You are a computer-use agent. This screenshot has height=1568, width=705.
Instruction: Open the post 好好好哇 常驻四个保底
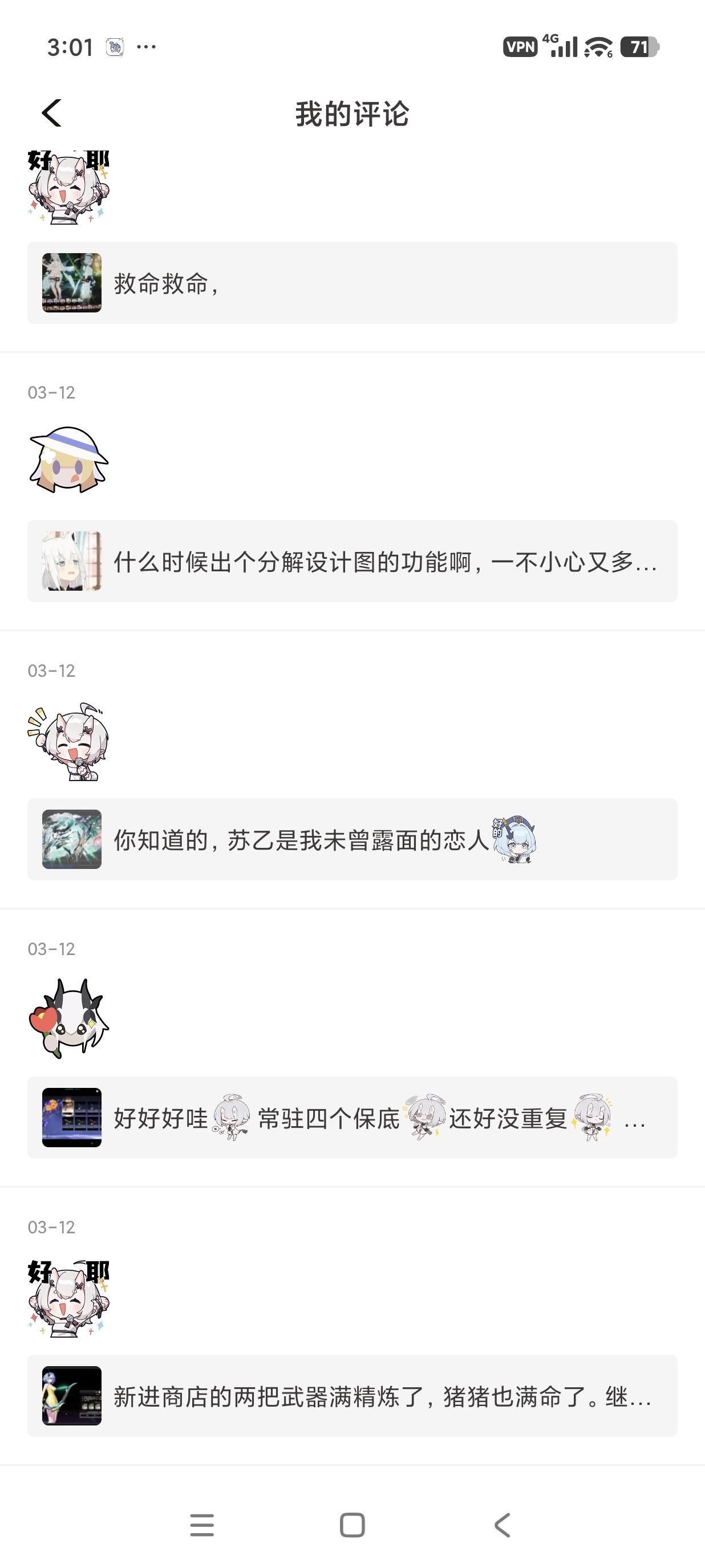click(x=352, y=1118)
